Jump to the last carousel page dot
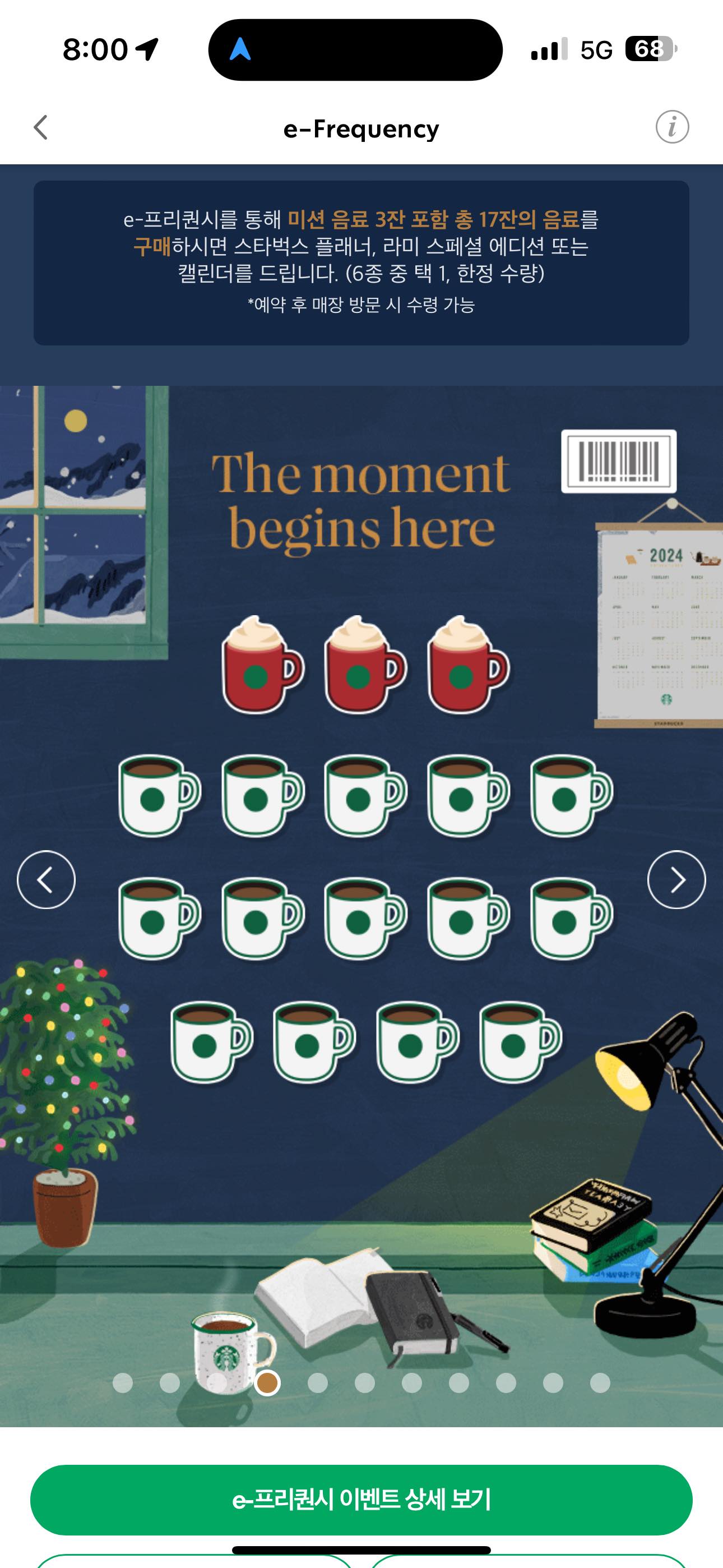This screenshot has width=723, height=1568. 600,1383
